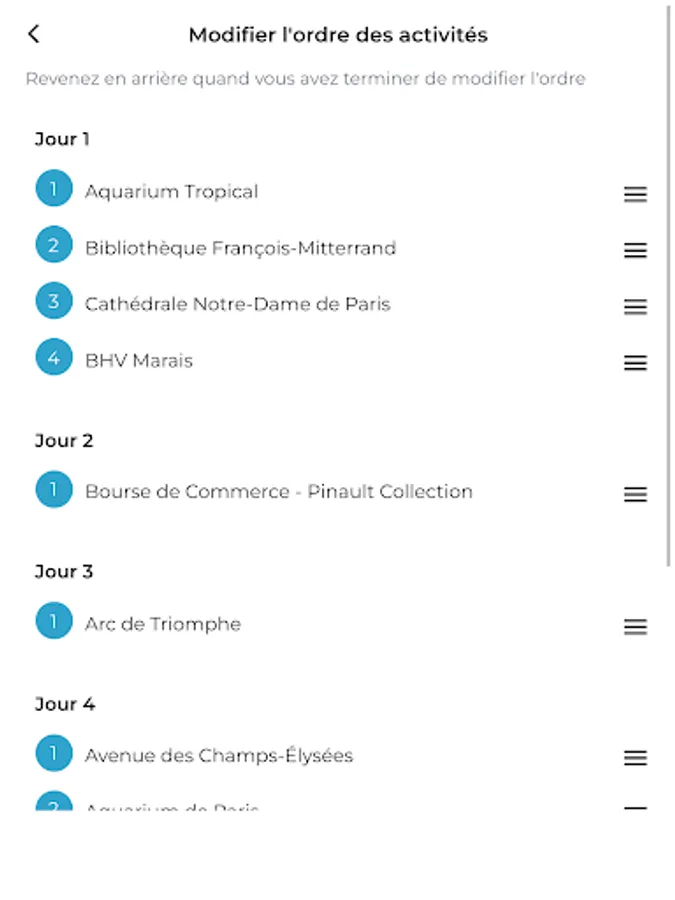Tap the reorder handle for Aquarium Tropical

point(635,195)
